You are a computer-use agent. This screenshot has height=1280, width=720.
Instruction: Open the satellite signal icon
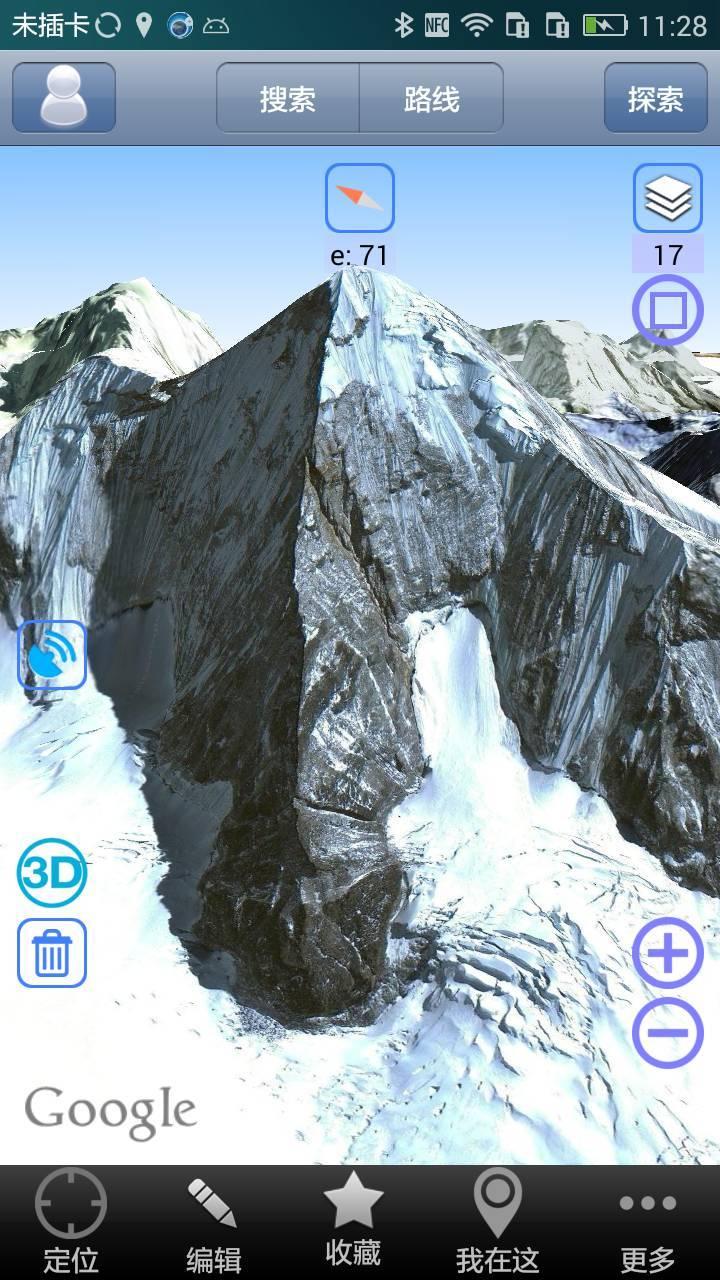click(52, 655)
